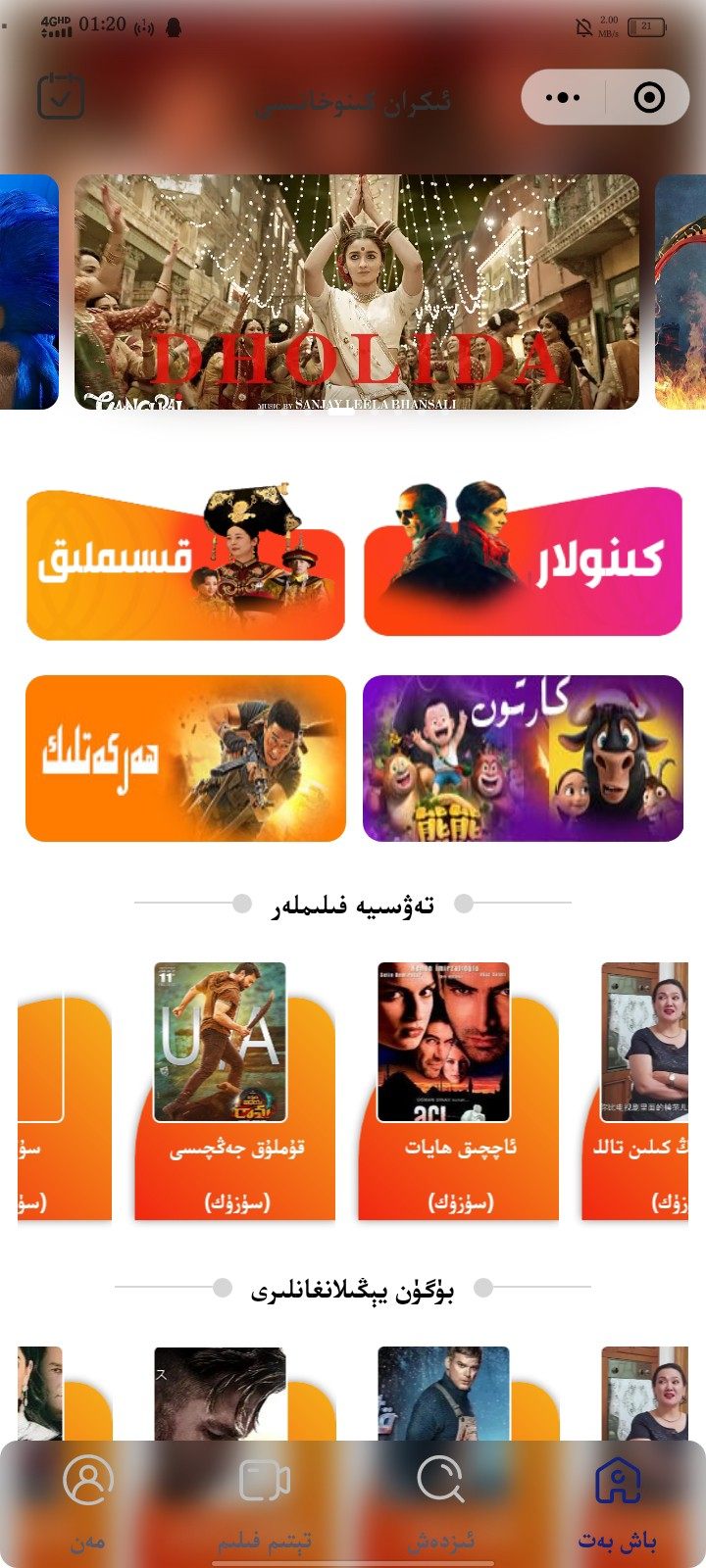Open the كارتون cartoon category

coord(523,758)
